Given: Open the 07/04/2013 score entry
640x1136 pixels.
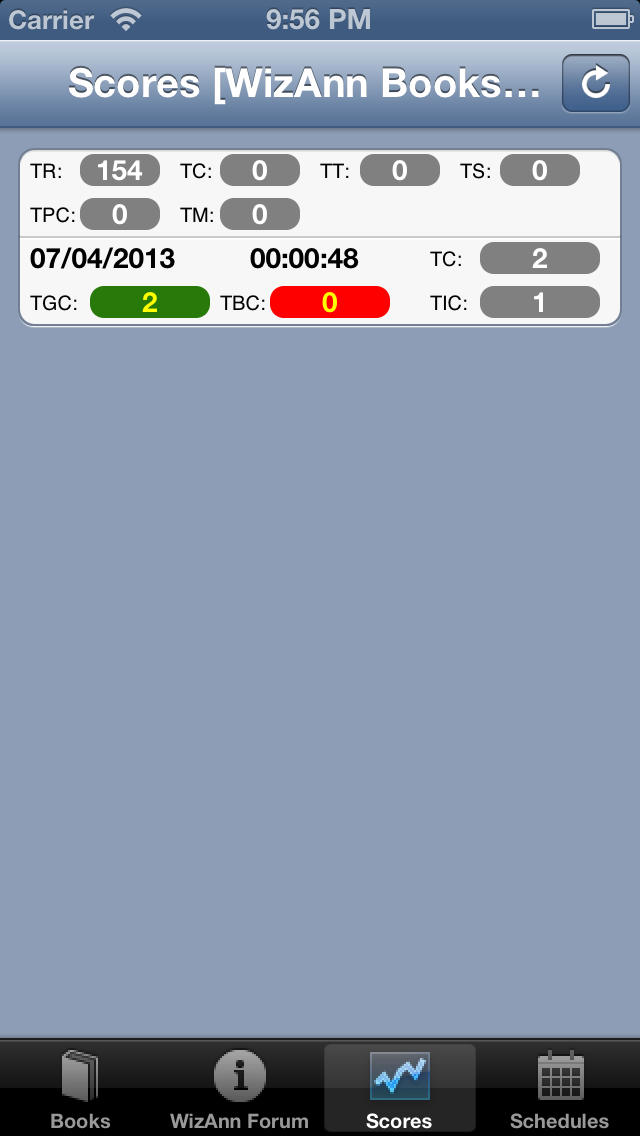Looking at the screenshot, I should (x=320, y=281).
